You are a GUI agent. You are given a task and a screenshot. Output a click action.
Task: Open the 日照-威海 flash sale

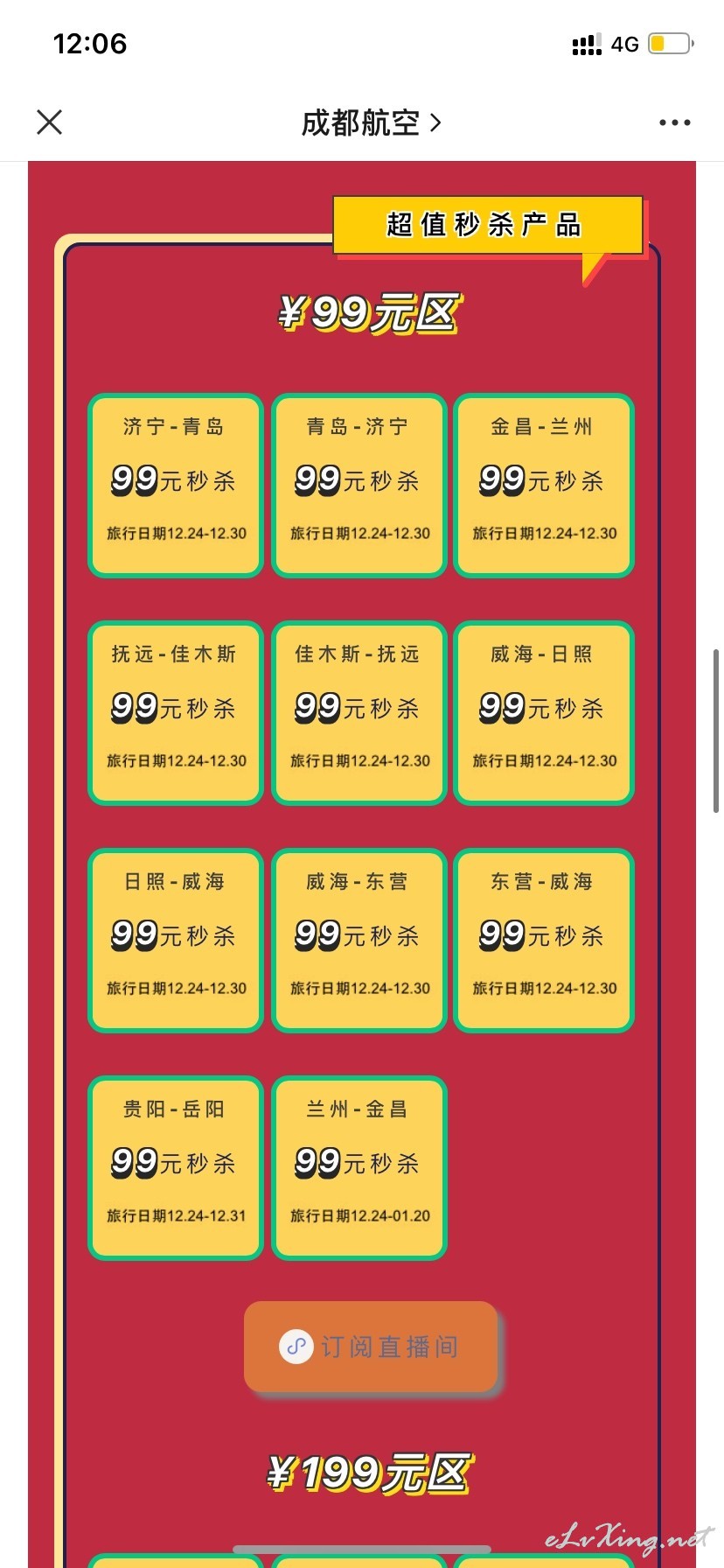176,941
